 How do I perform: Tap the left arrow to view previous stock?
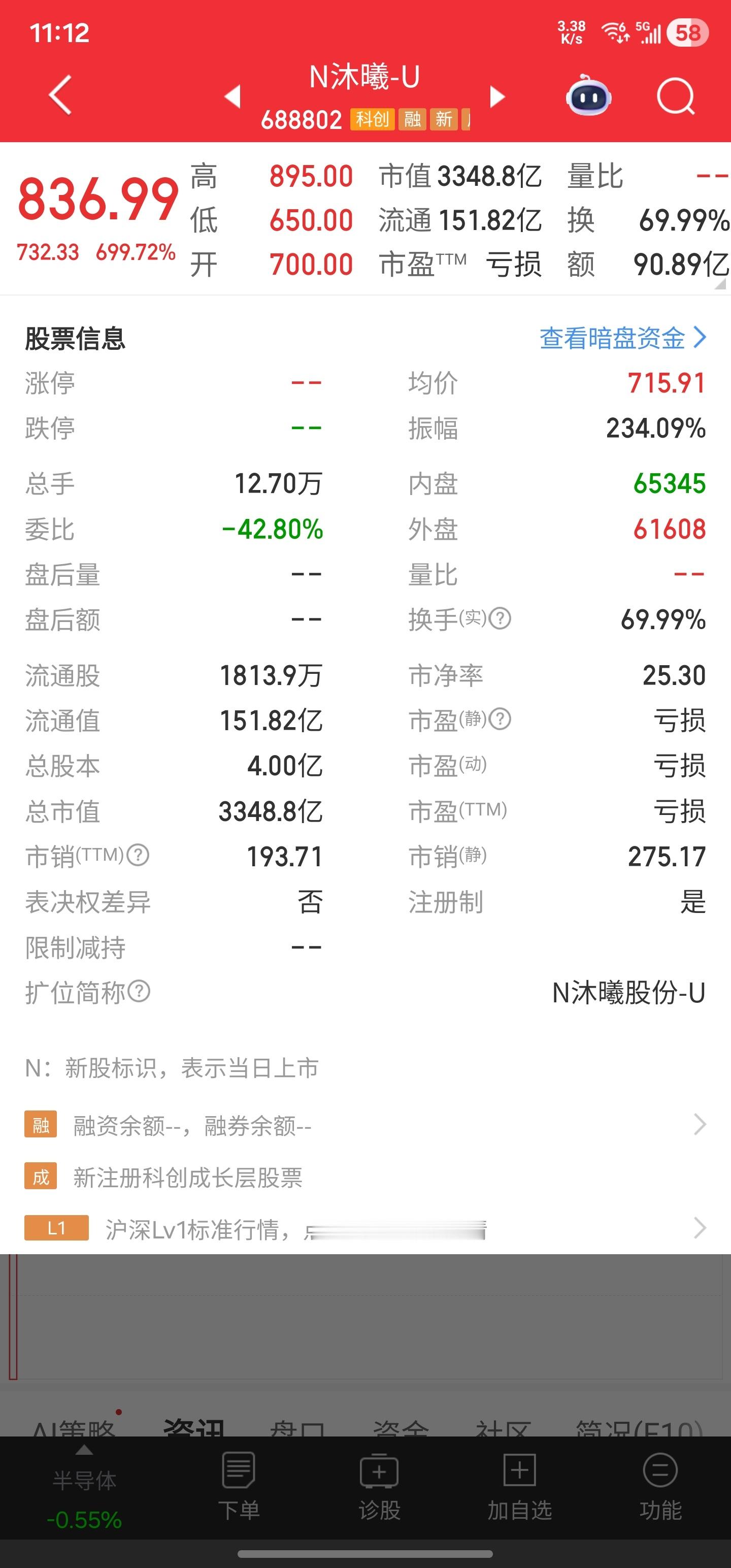click(233, 96)
